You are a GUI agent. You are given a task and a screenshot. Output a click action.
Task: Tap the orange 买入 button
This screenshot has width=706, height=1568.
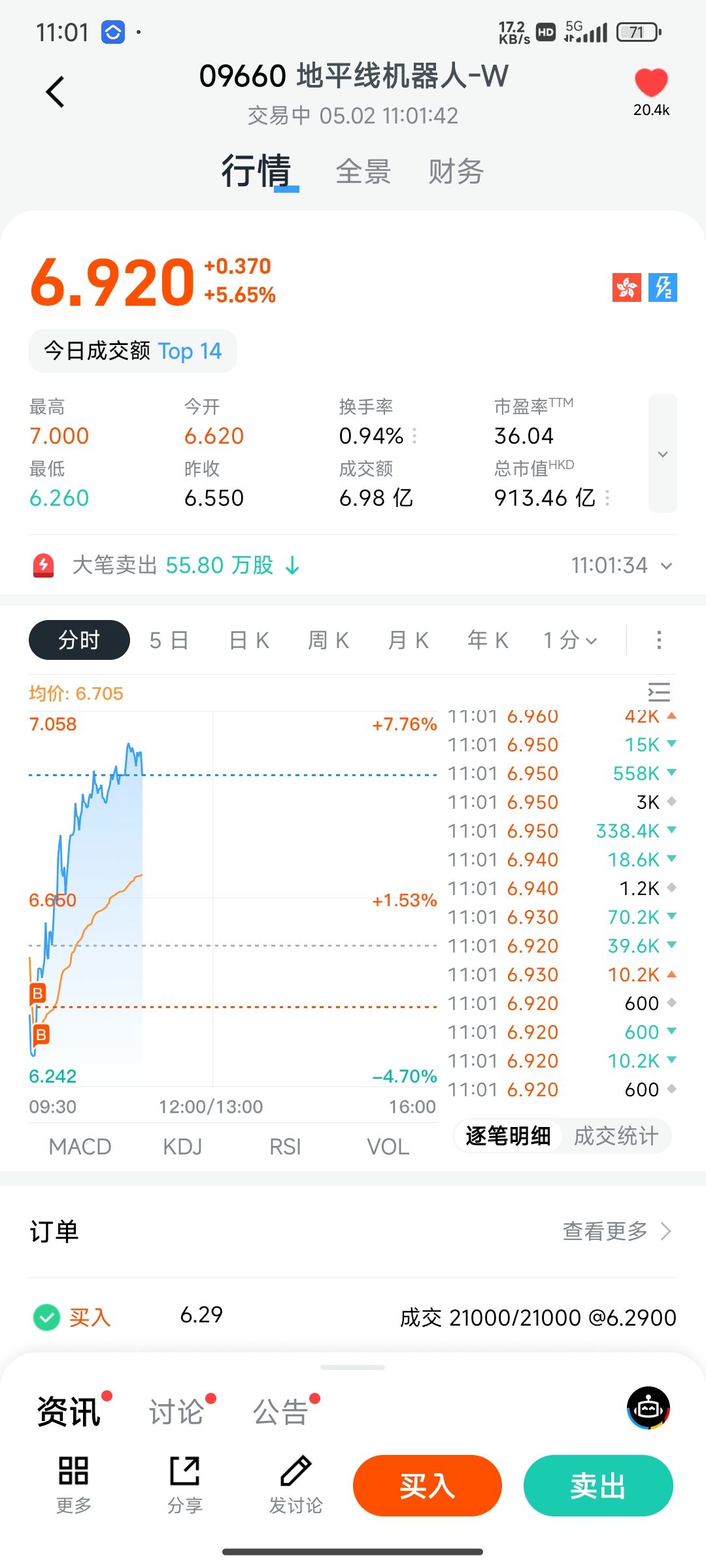428,1486
